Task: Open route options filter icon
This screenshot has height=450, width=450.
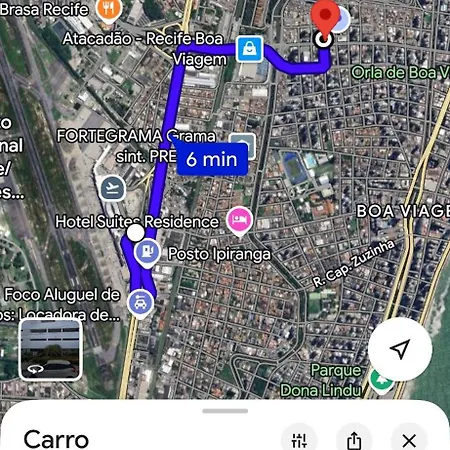Action: tap(299, 441)
